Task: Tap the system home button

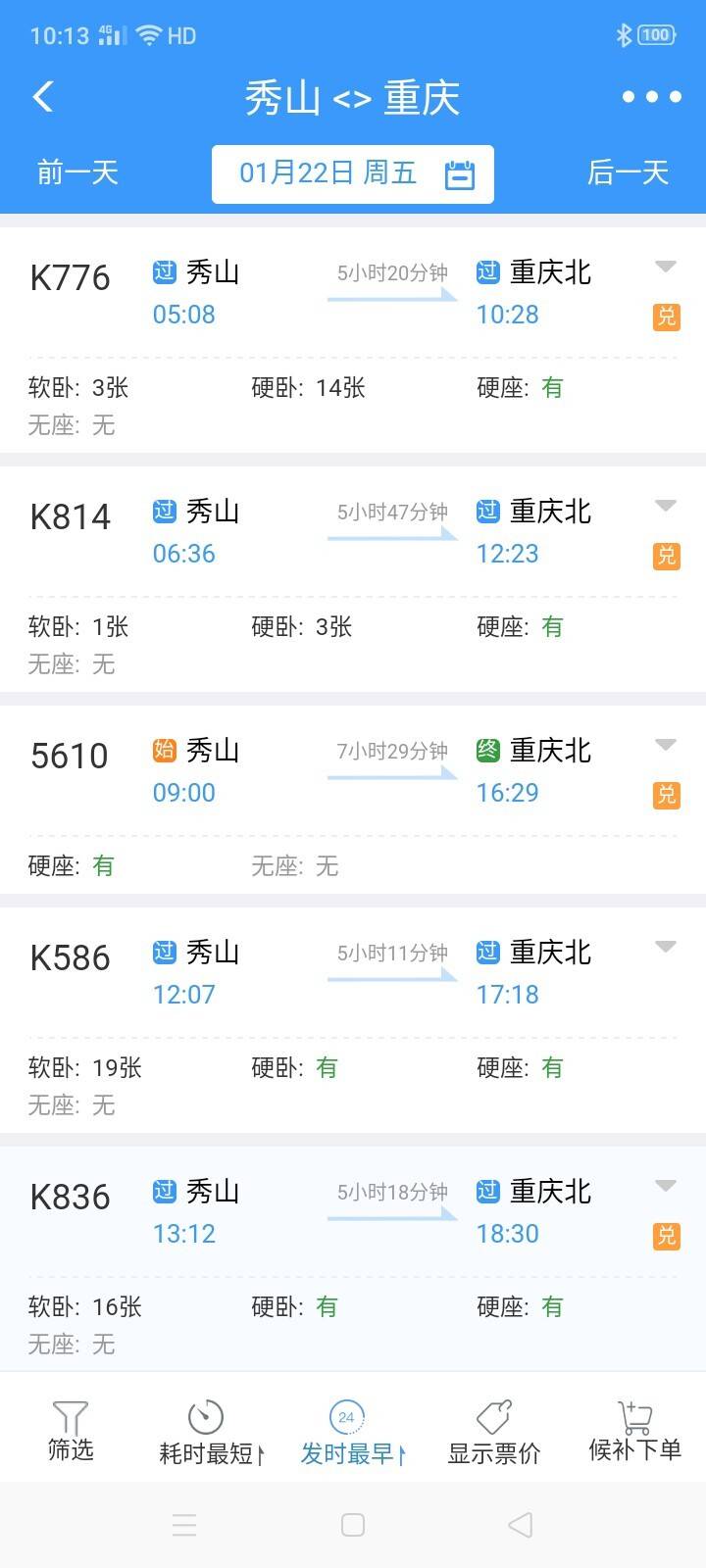Action: [353, 1525]
